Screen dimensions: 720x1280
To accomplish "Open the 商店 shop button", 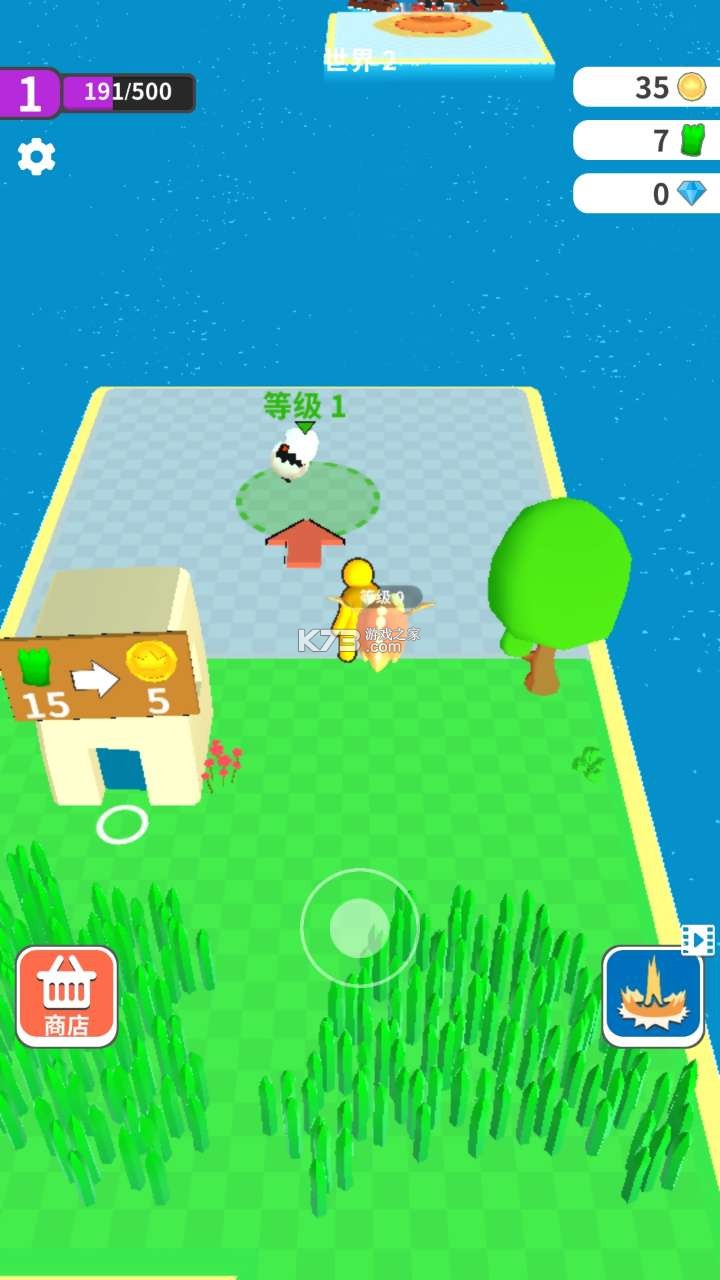I will pyautogui.click(x=67, y=996).
